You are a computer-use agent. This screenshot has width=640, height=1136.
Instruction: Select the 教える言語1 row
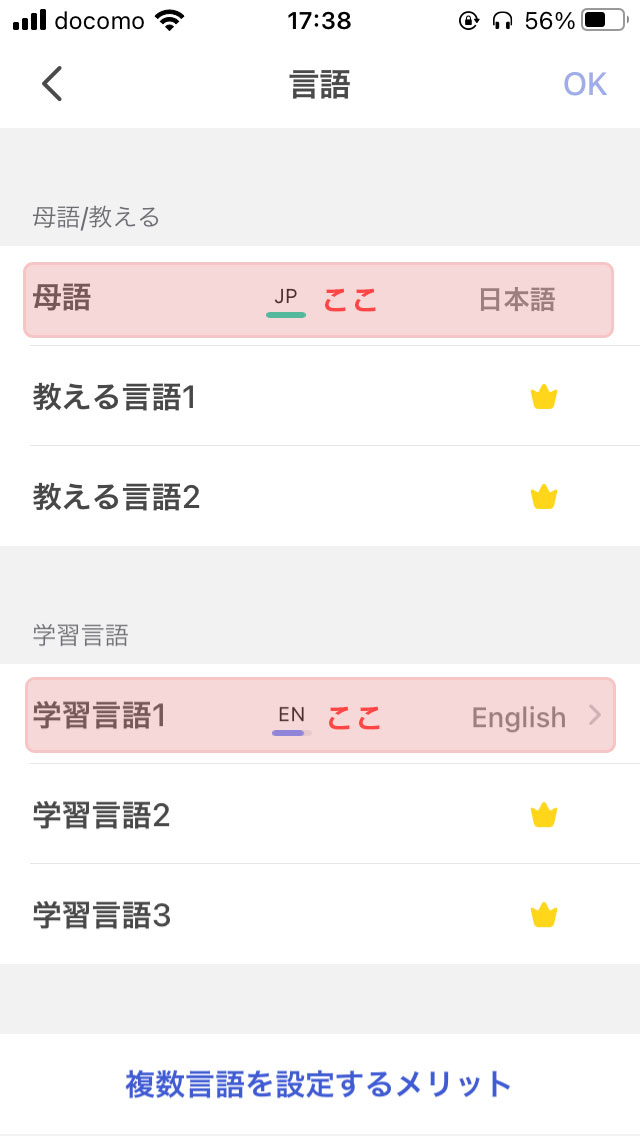tap(320, 397)
